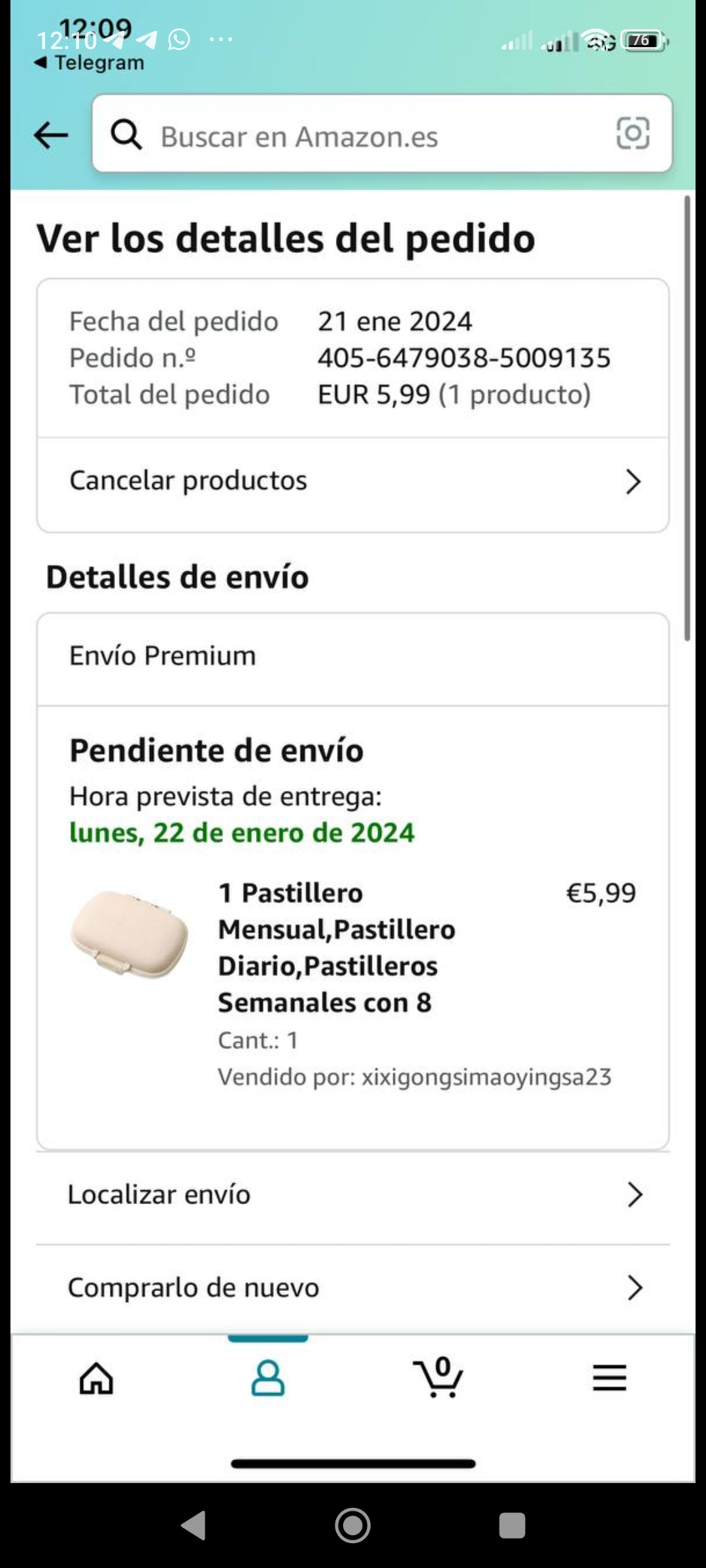Switch to the account profile tab
Image resolution: width=706 pixels, height=1568 pixels.
[268, 1379]
